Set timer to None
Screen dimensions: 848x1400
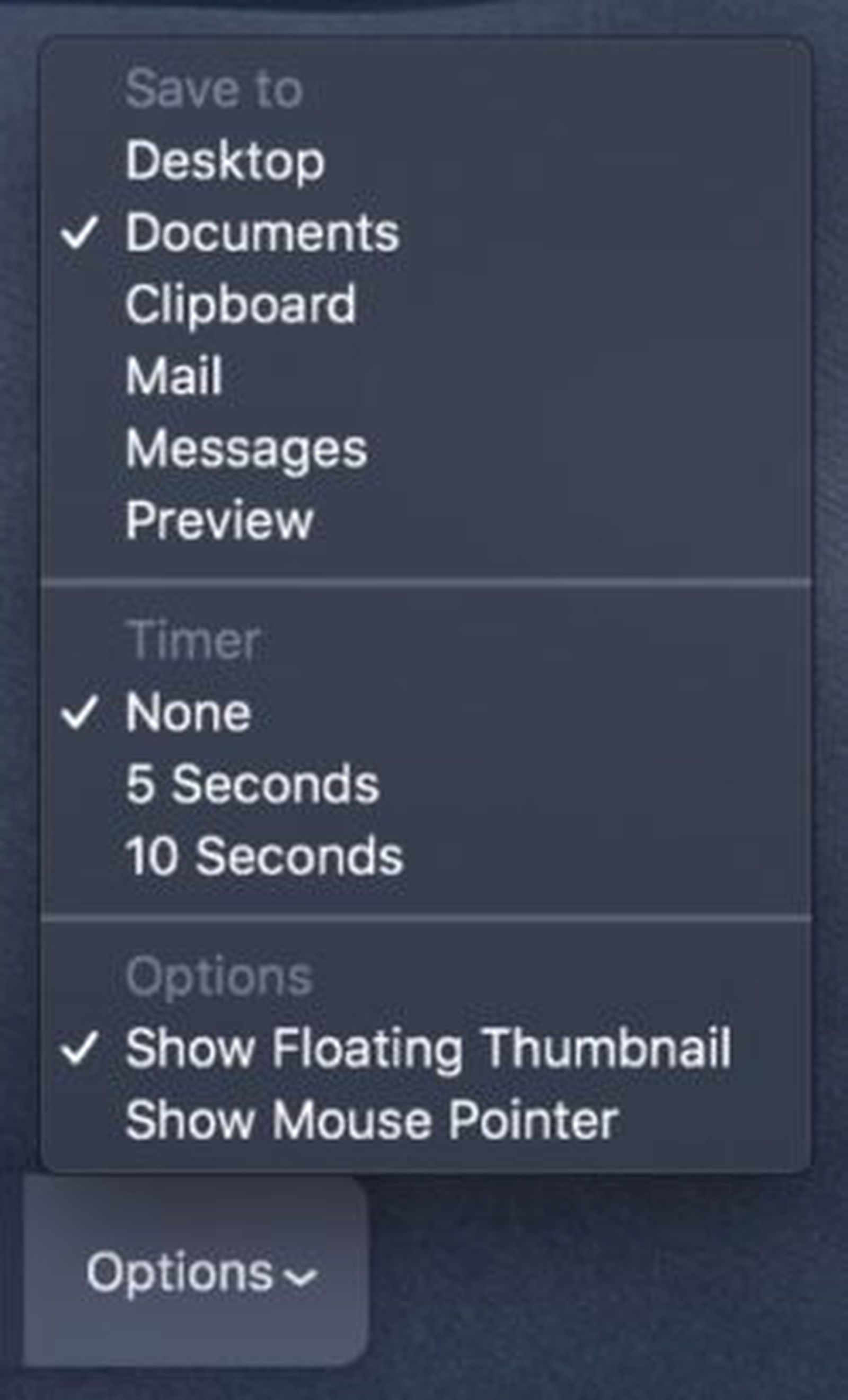pyautogui.click(x=188, y=713)
